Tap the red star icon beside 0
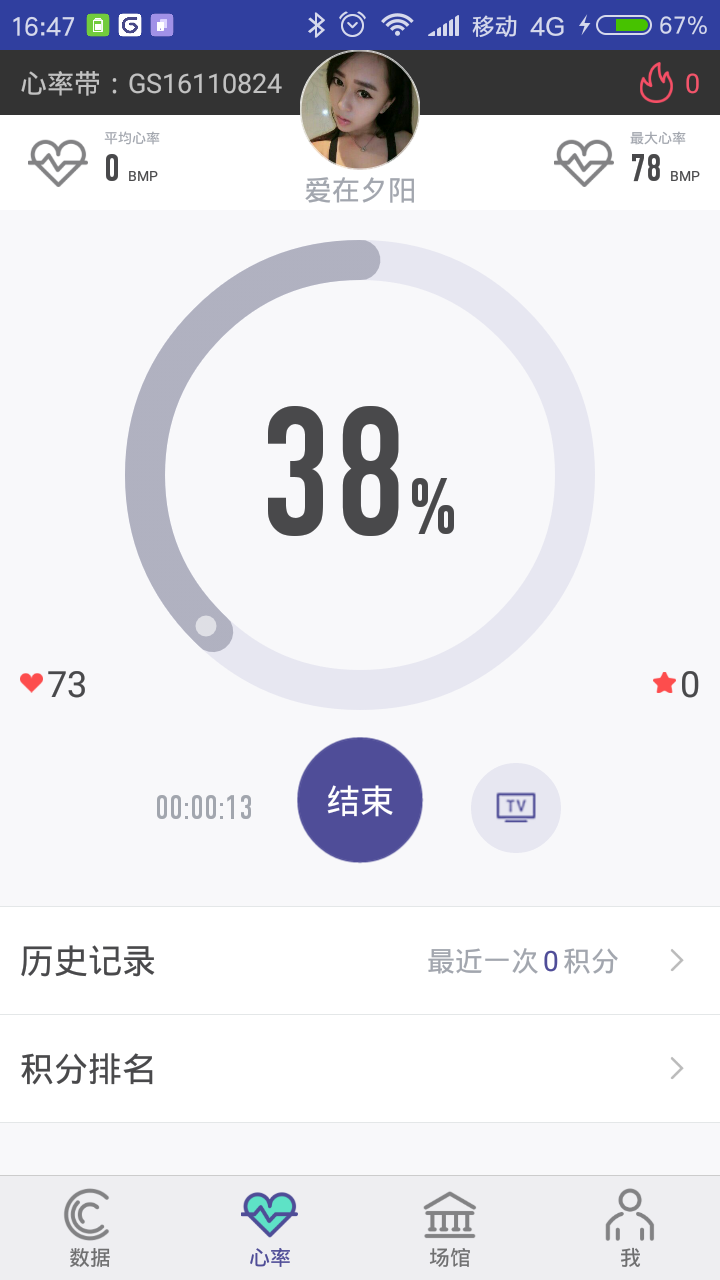The width and height of the screenshot is (720, 1280). (x=665, y=682)
